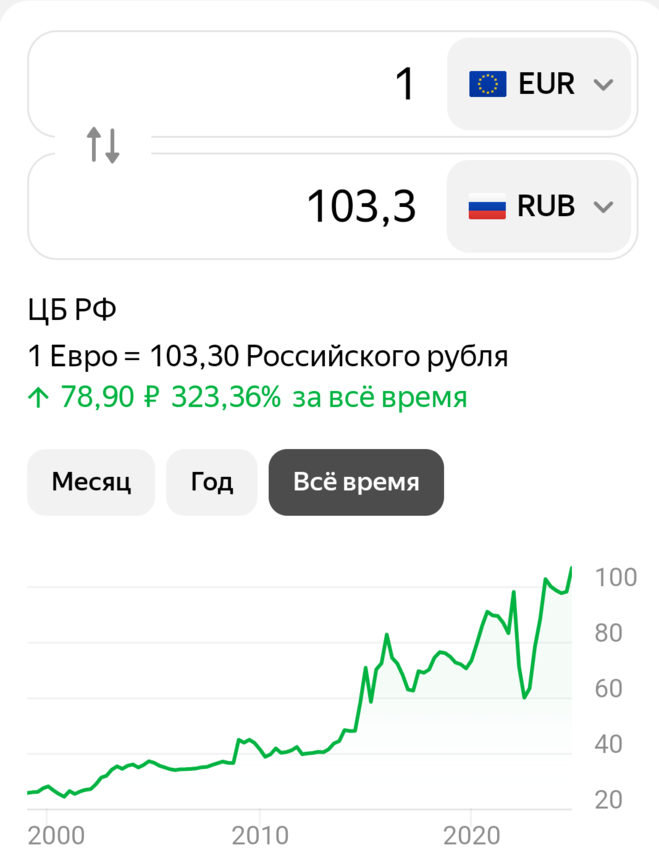This screenshot has height=866, width=659.
Task: Select the Всё время period
Action: pos(356,482)
